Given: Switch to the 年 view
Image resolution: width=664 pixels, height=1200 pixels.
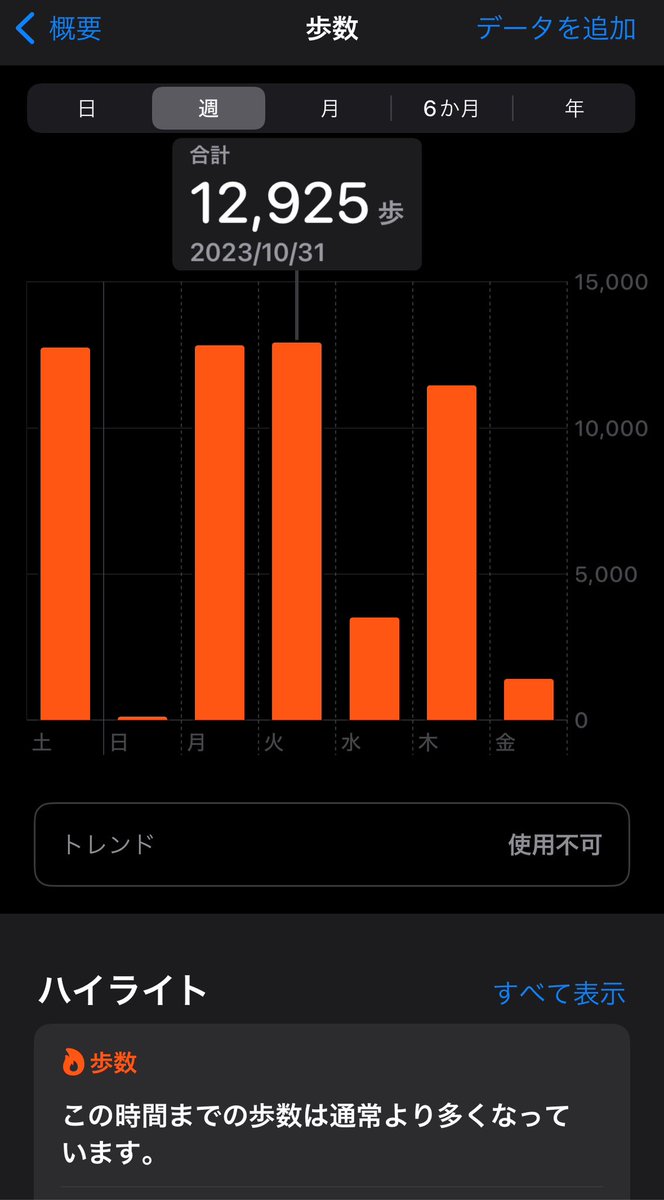Looking at the screenshot, I should [x=574, y=108].
